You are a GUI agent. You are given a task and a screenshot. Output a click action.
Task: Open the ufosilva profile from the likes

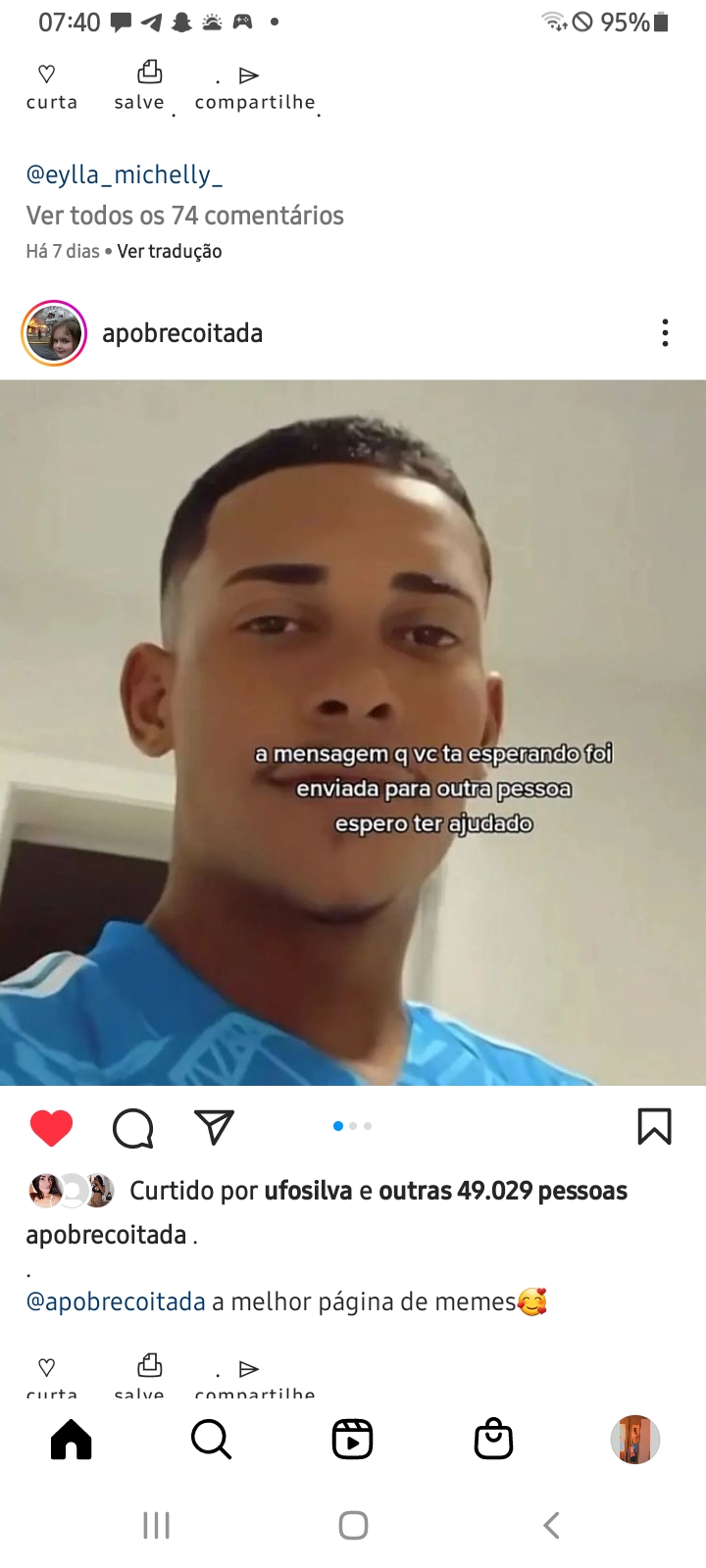pyautogui.click(x=308, y=1191)
